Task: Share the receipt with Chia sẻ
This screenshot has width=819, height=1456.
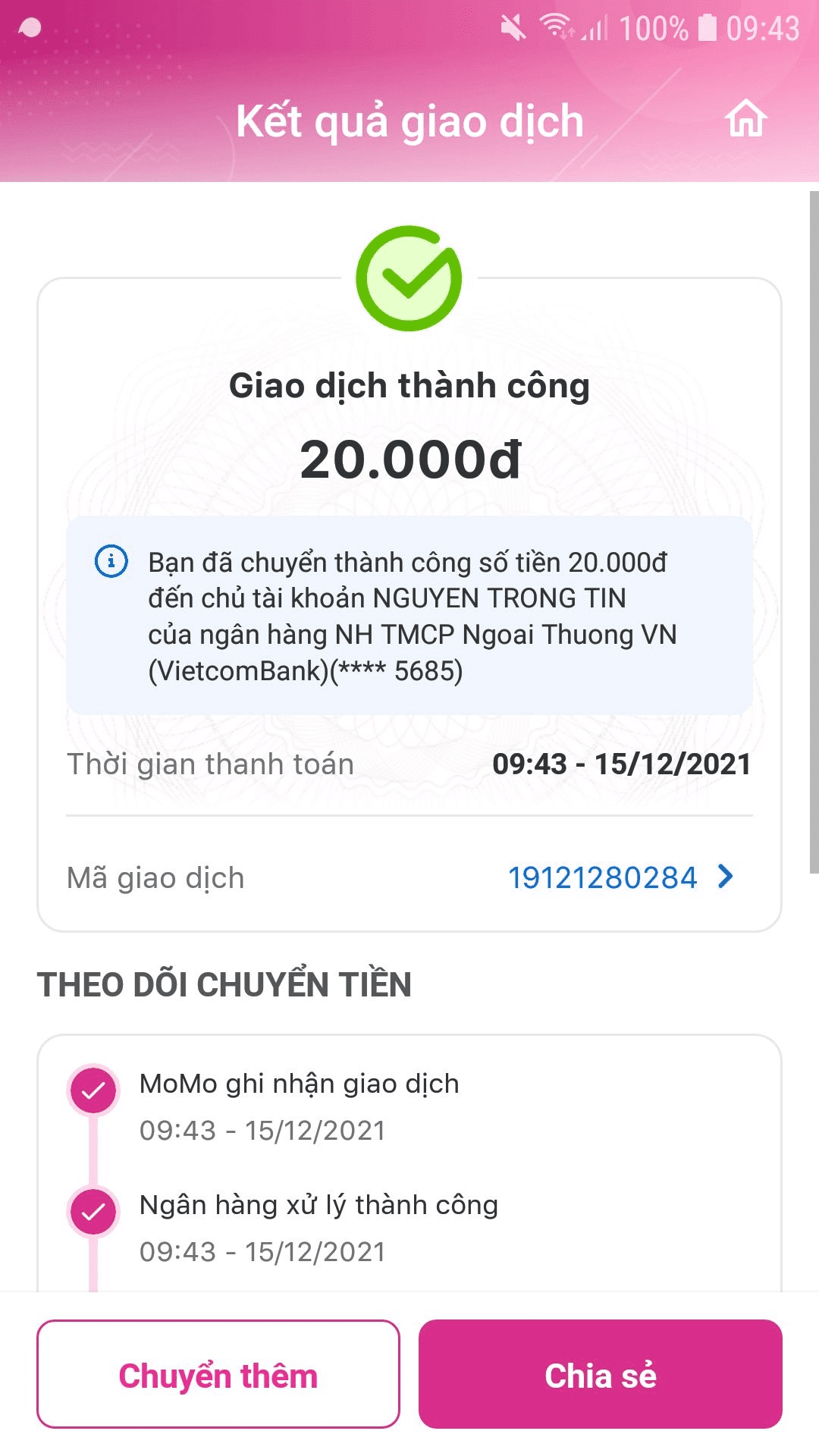Action: click(x=600, y=1375)
